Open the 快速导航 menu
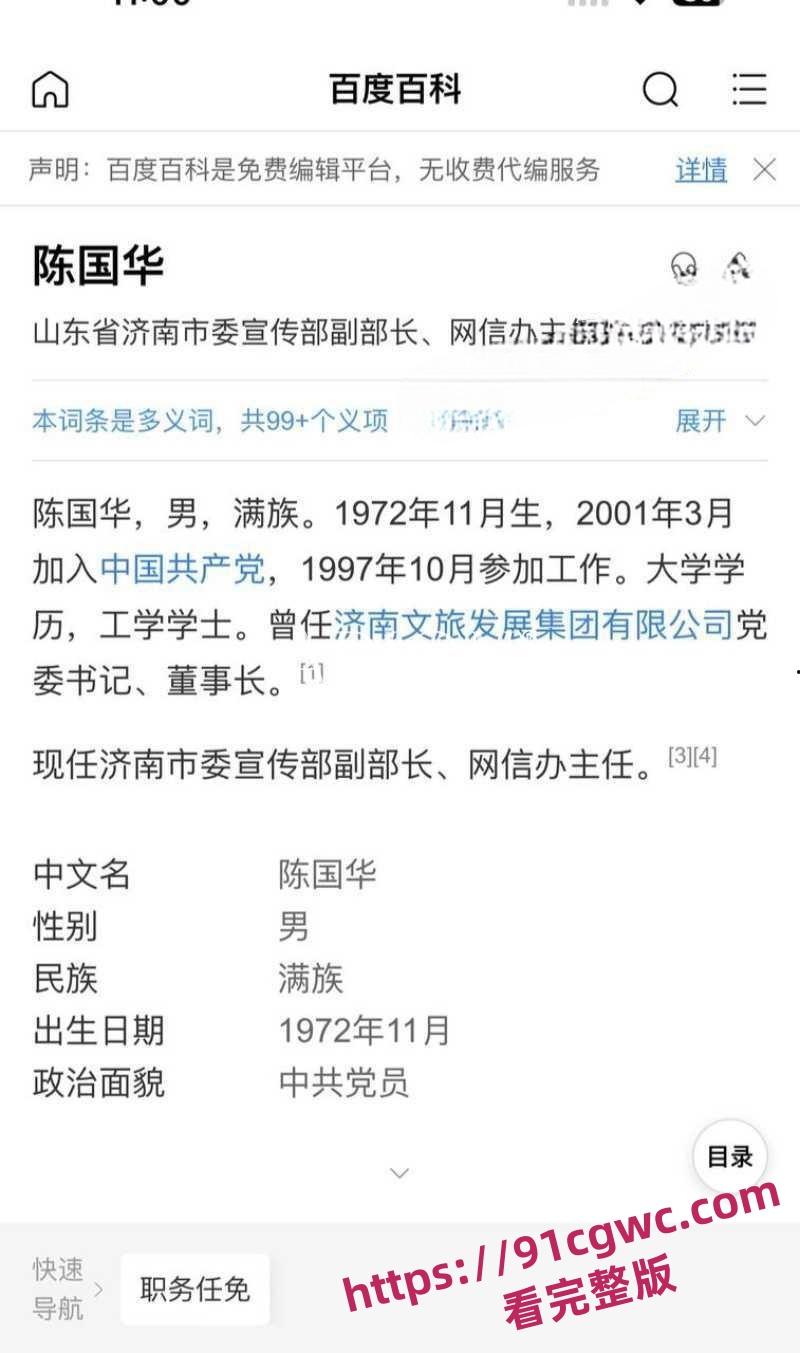The height and width of the screenshot is (1353, 800). click(x=57, y=1289)
